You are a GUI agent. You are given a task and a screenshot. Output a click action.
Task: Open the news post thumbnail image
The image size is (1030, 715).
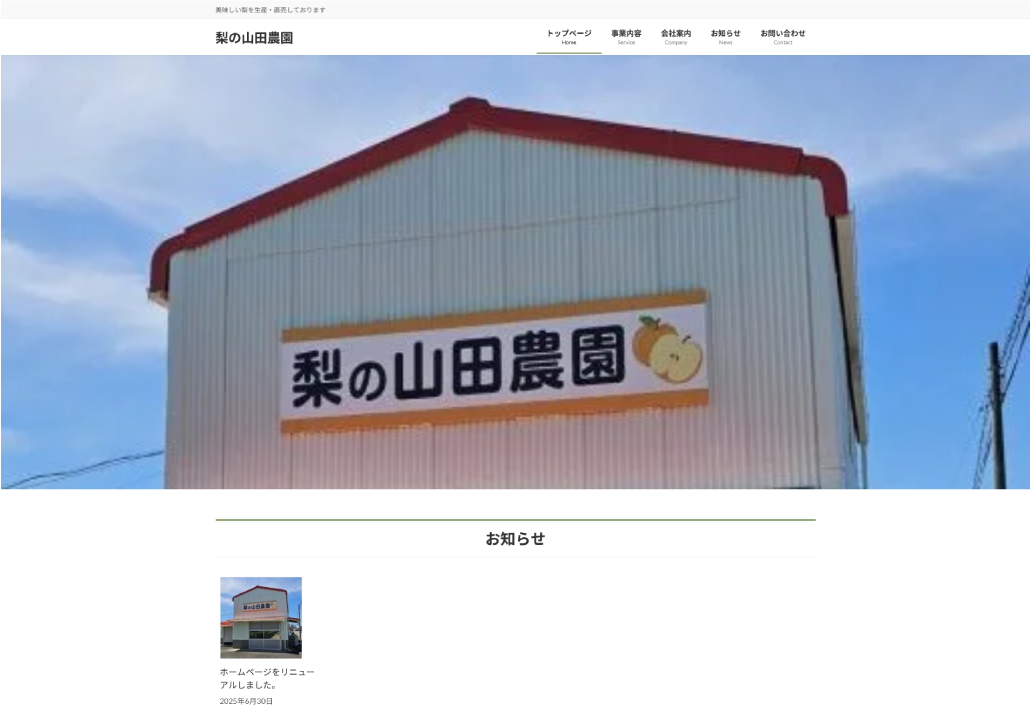click(x=261, y=617)
